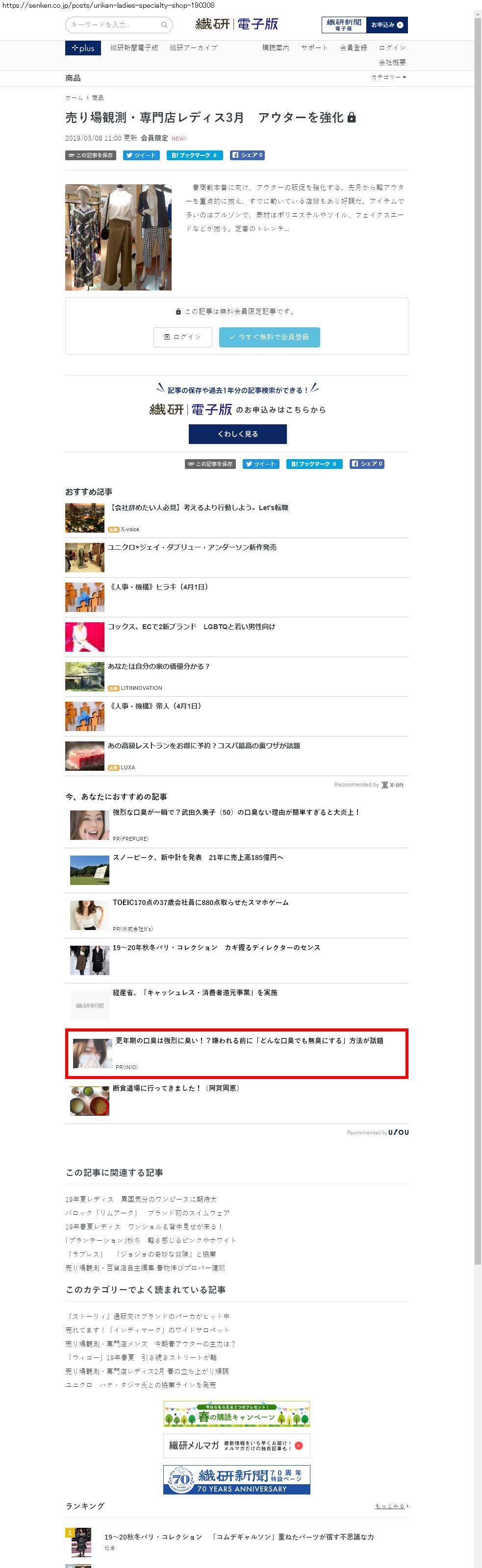Open the 19年夏レディス 異国気分のワンピース link
This screenshot has width=482, height=1568.
141,1199
